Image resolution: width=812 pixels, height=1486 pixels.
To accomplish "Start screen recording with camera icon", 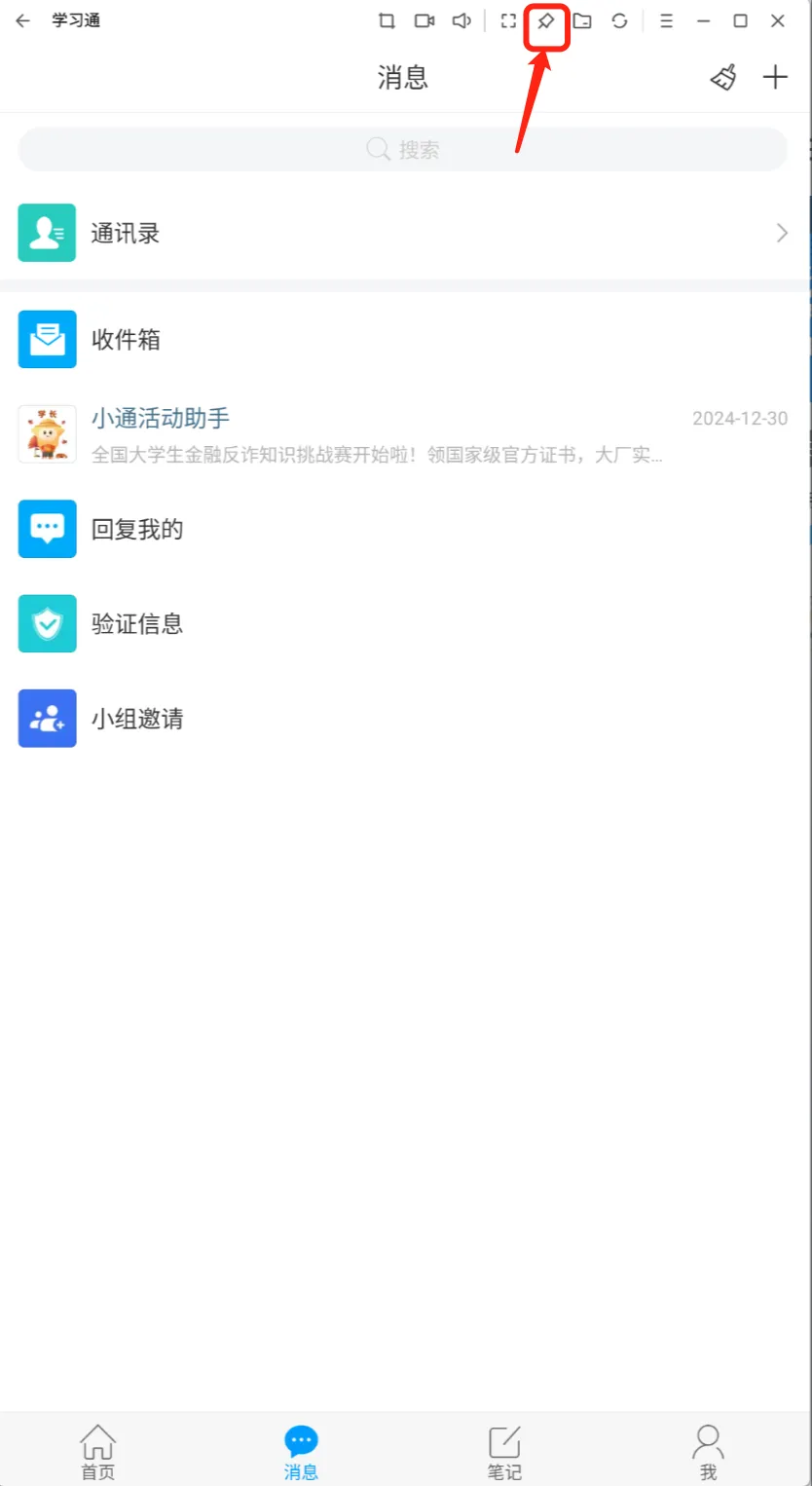I will click(x=424, y=20).
